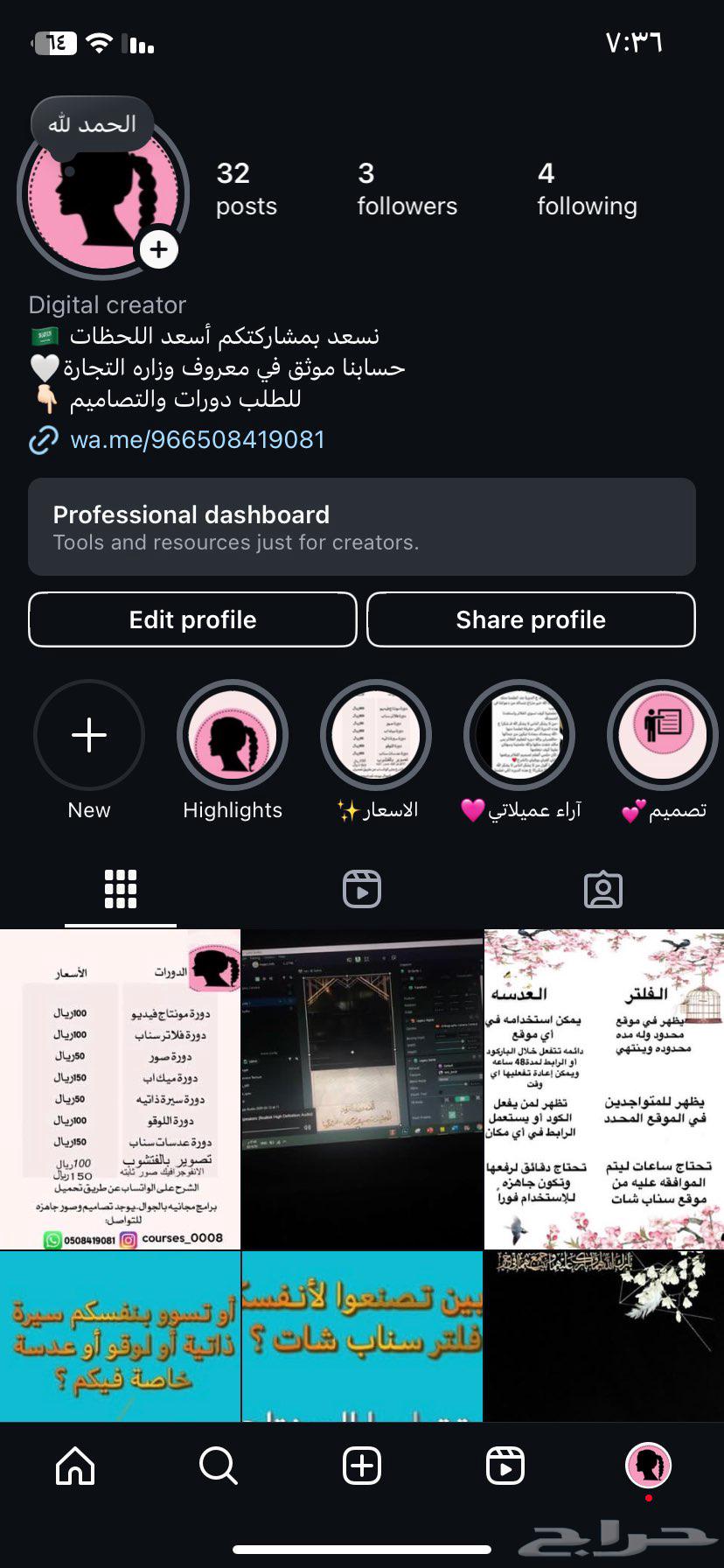The width and height of the screenshot is (724, 1568).
Task: Open Search in bottom navigation
Action: pos(218,1465)
